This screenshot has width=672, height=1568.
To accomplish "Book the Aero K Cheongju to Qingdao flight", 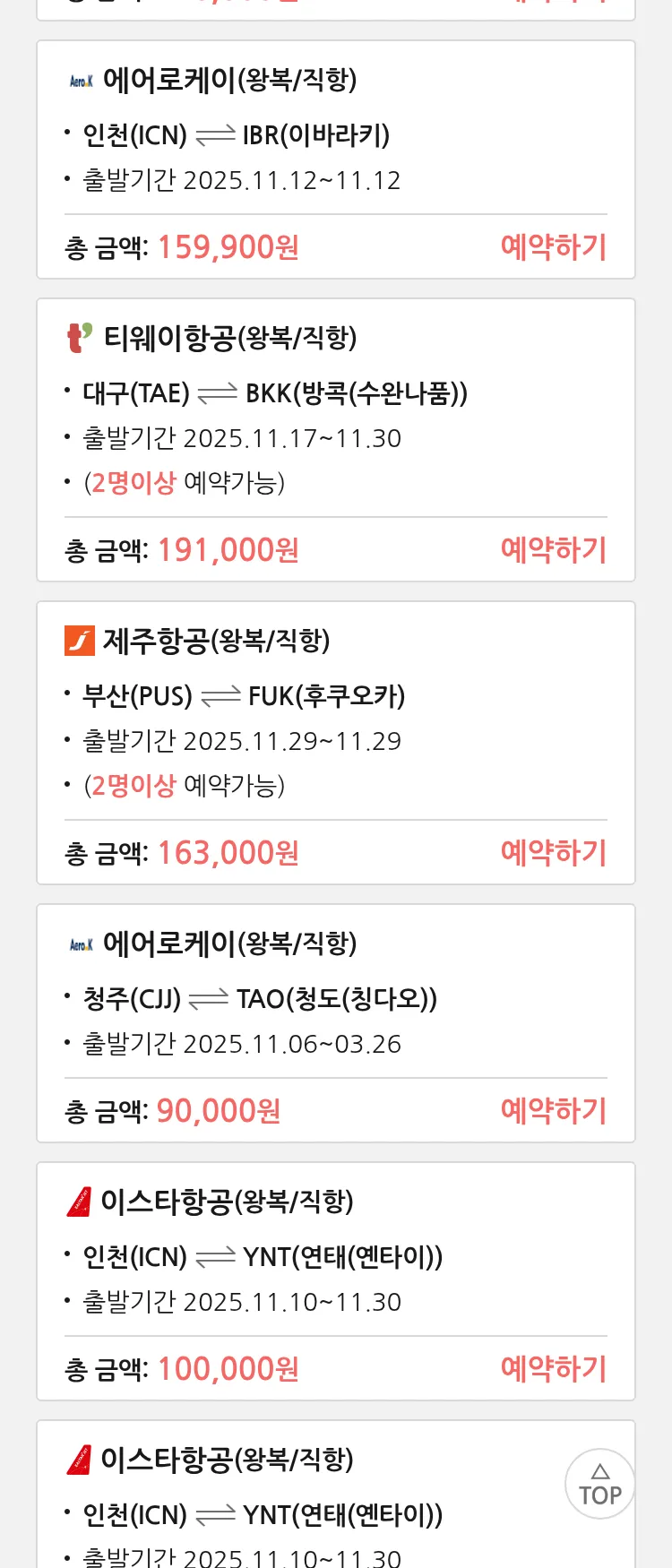I will [x=553, y=1111].
